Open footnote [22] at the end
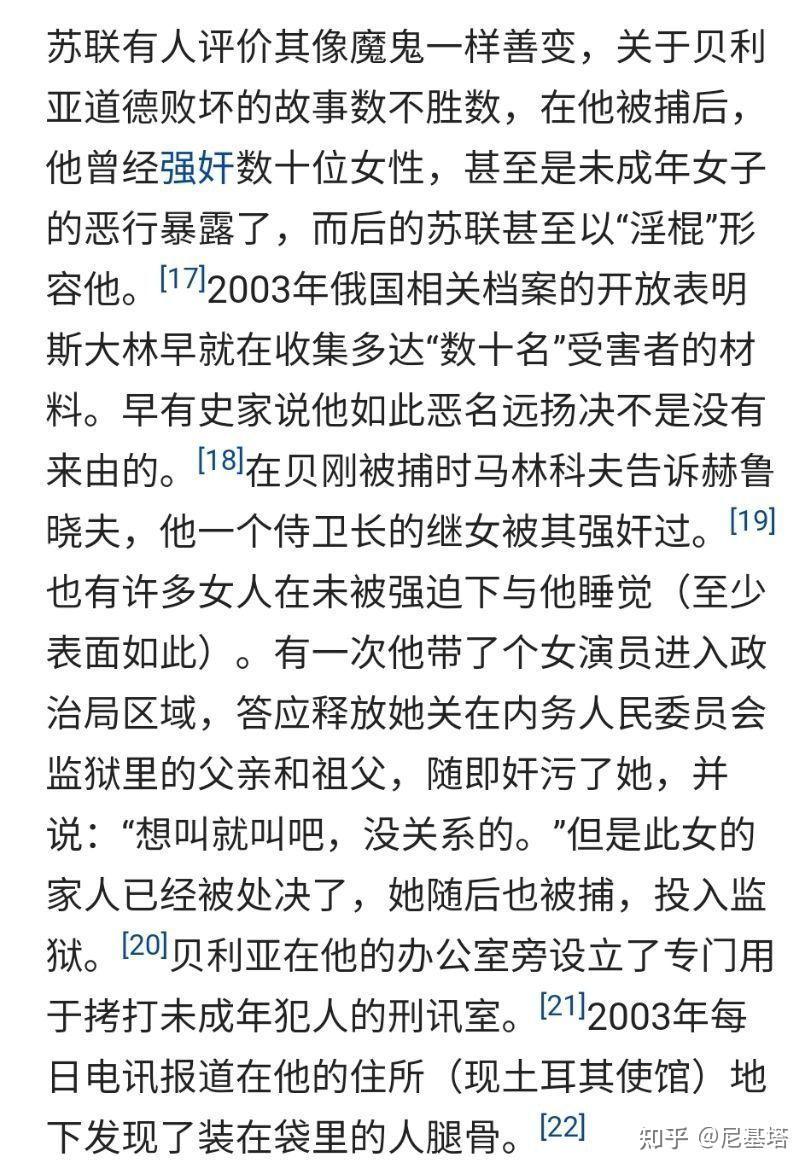The width and height of the screenshot is (809, 1170). [x=561, y=1127]
